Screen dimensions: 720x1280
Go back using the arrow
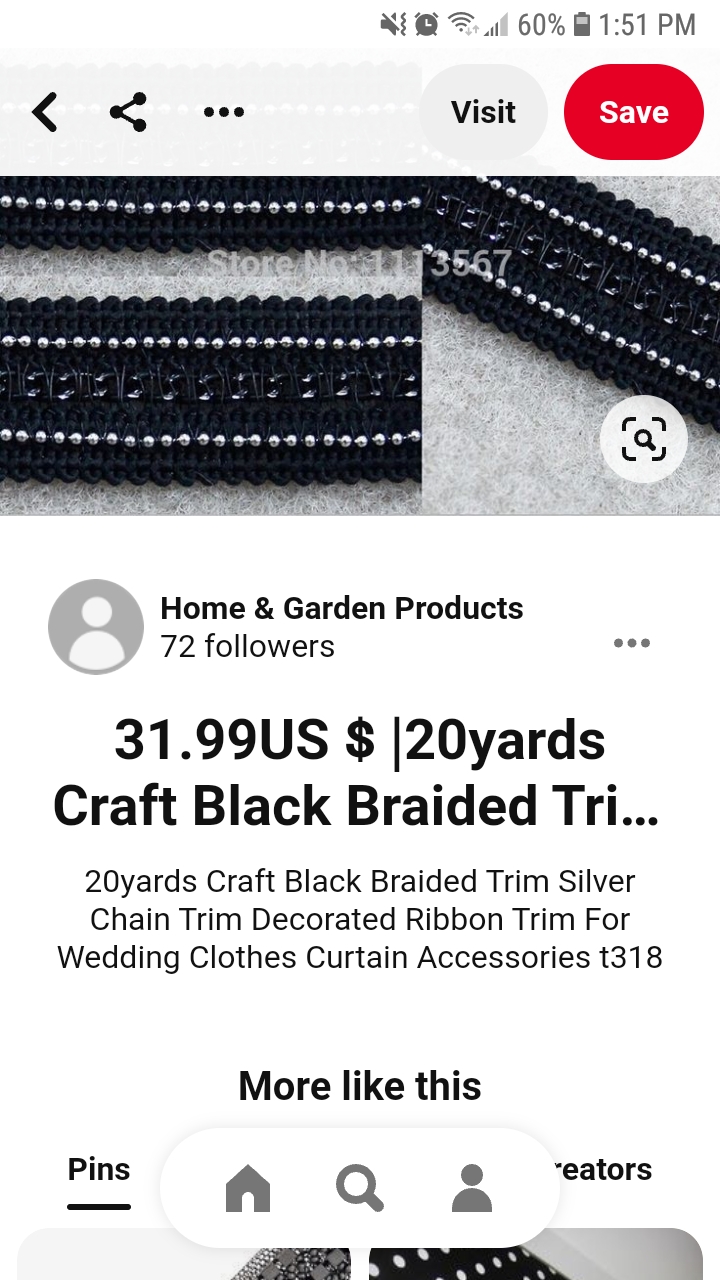44,112
